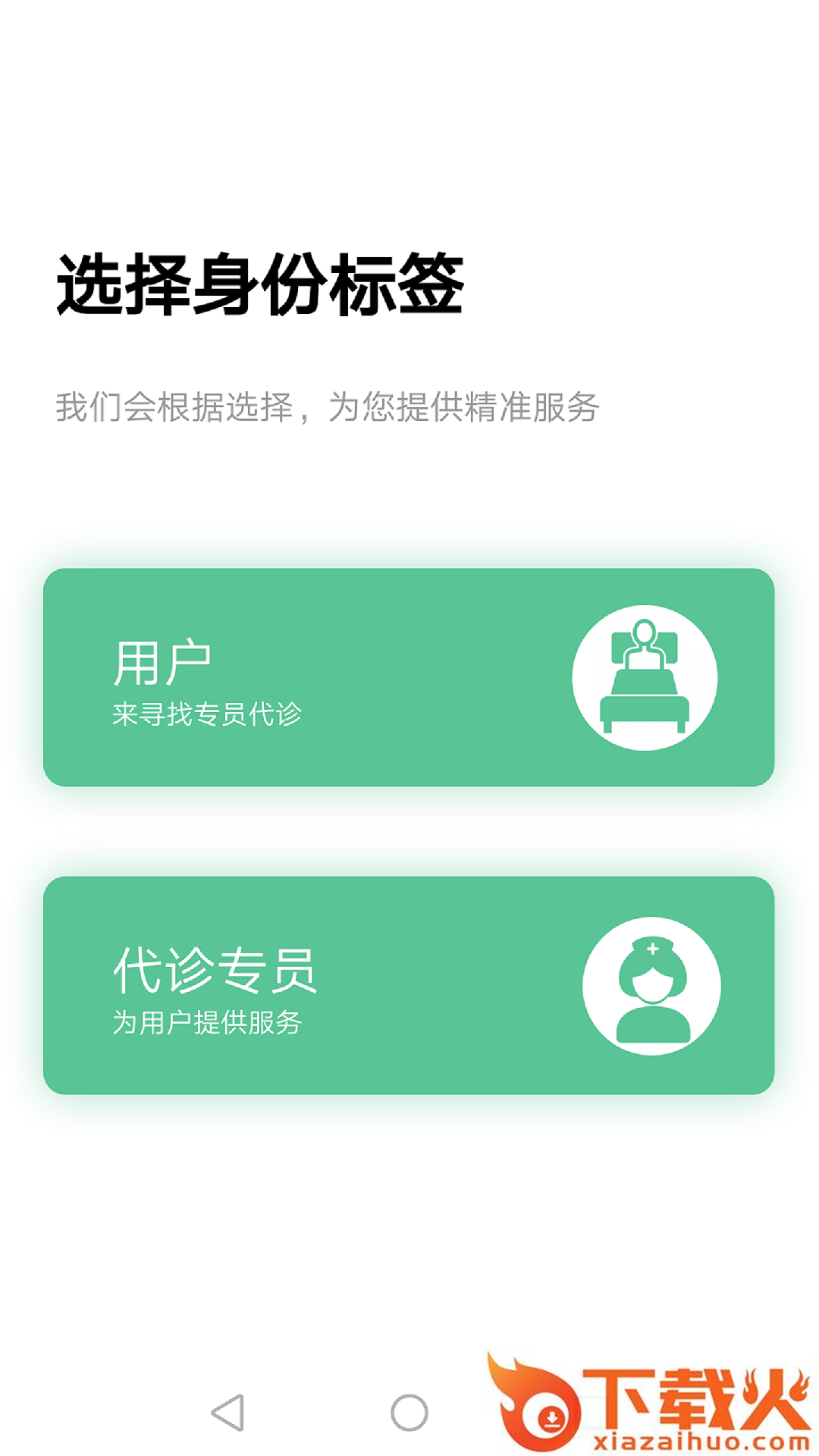
Task: Click the patient-in-bed icon on the 用户 card
Action: [644, 679]
